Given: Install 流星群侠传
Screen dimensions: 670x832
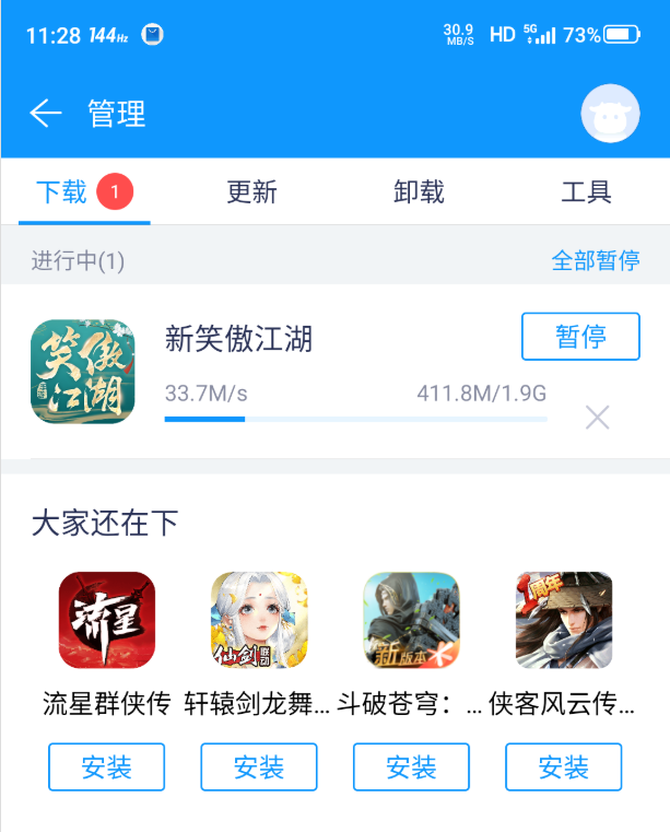Looking at the screenshot, I should (x=107, y=767).
